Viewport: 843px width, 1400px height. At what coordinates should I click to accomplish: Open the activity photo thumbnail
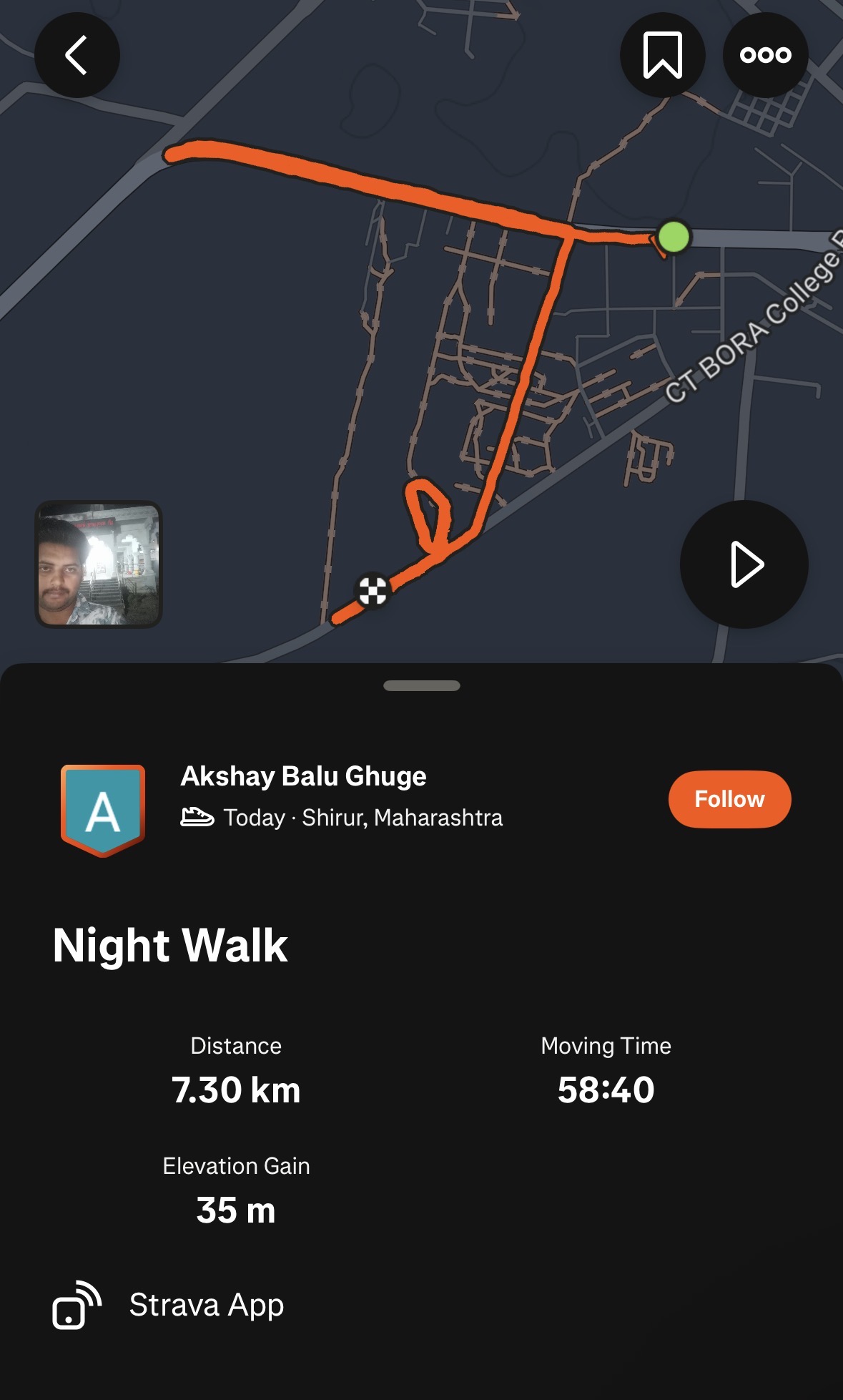coord(99,564)
